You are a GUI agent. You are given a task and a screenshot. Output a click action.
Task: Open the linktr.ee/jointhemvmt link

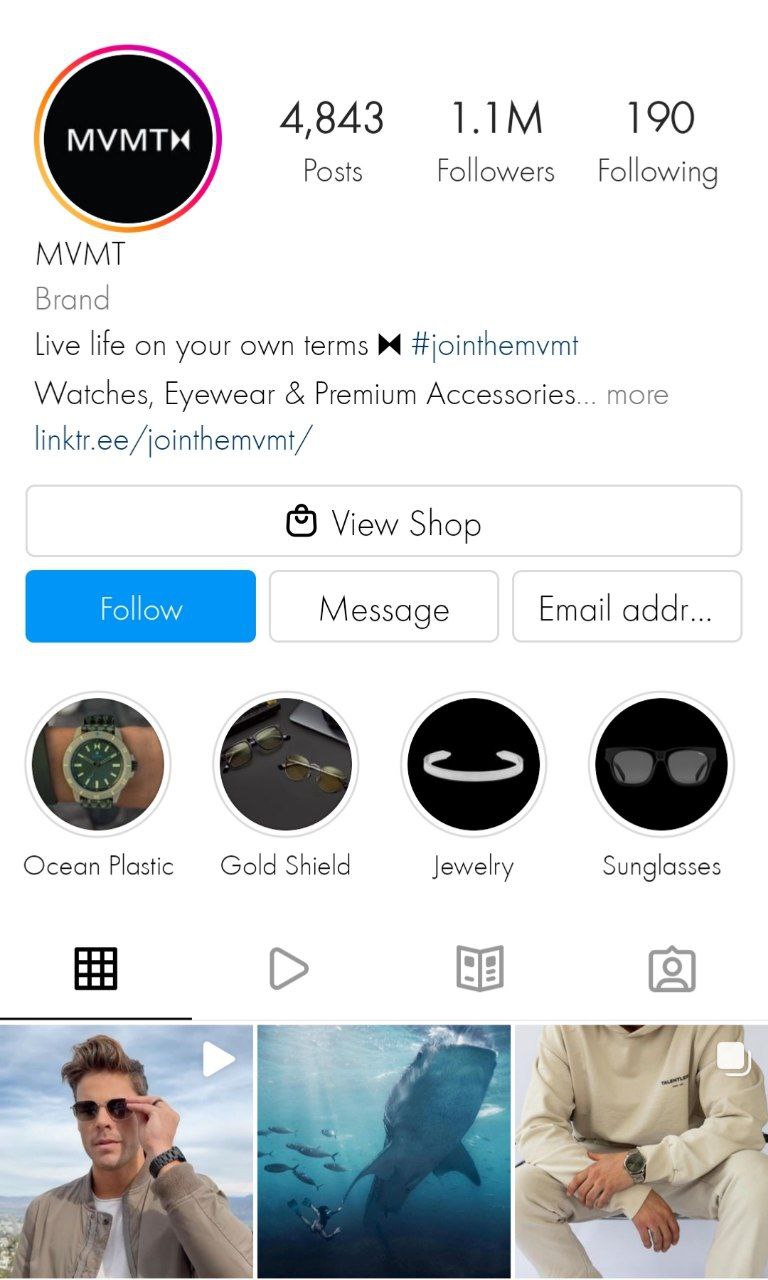[x=173, y=439]
